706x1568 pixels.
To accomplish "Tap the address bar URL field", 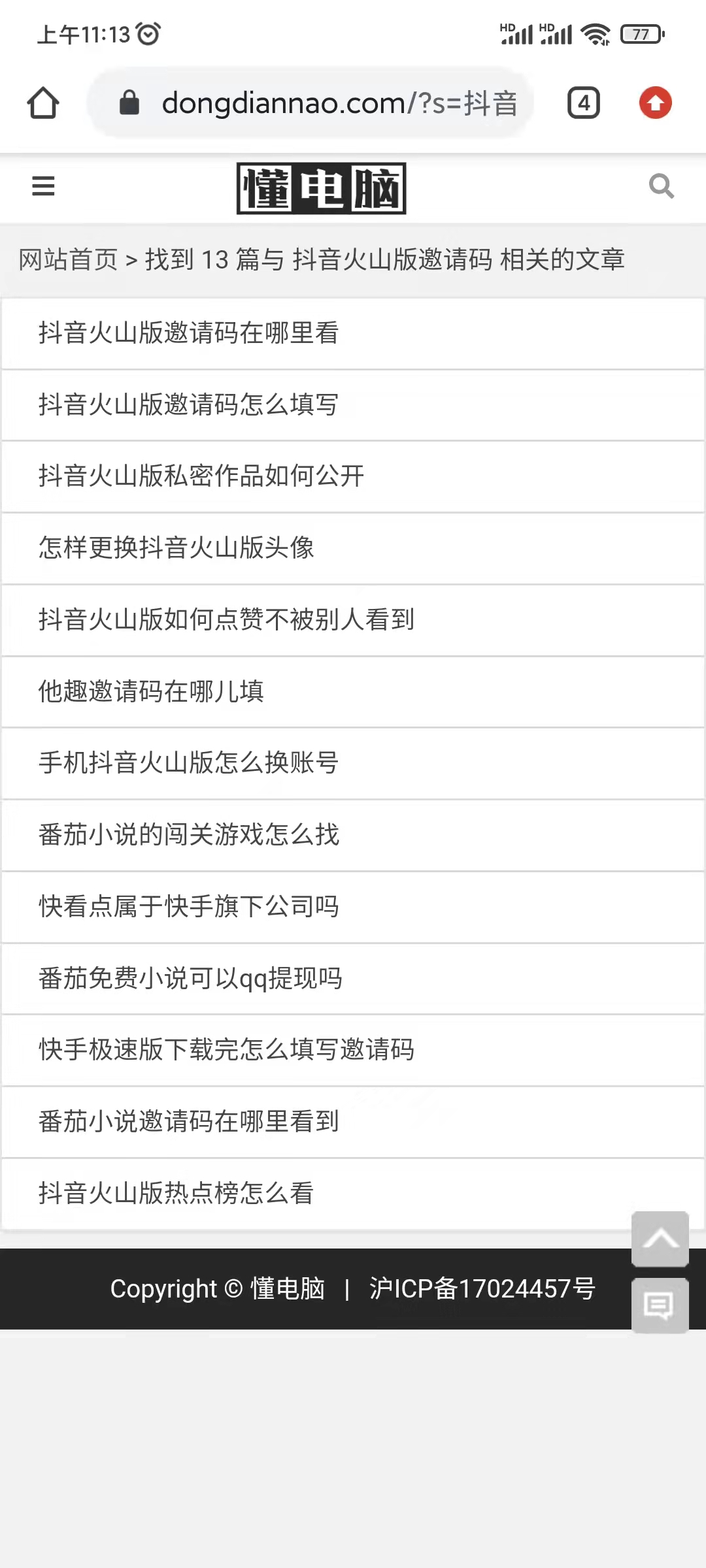I will 340,103.
